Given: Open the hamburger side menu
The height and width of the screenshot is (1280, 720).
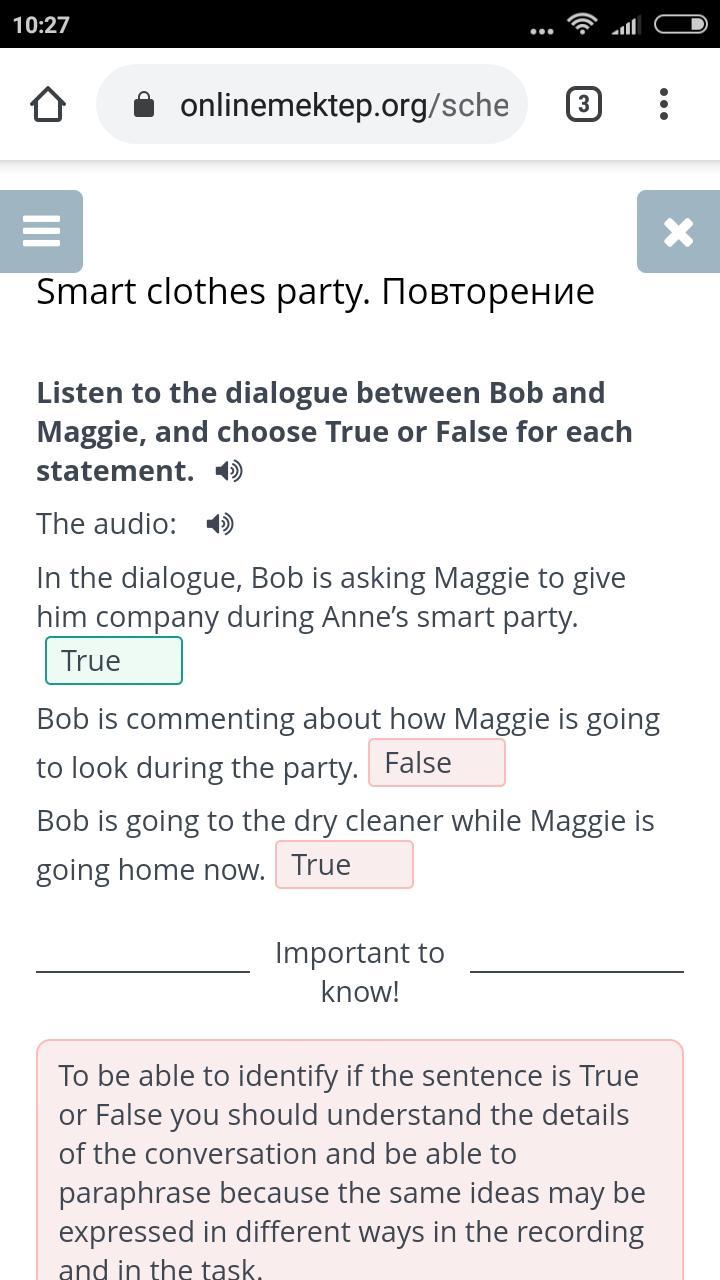Looking at the screenshot, I should 41,231.
